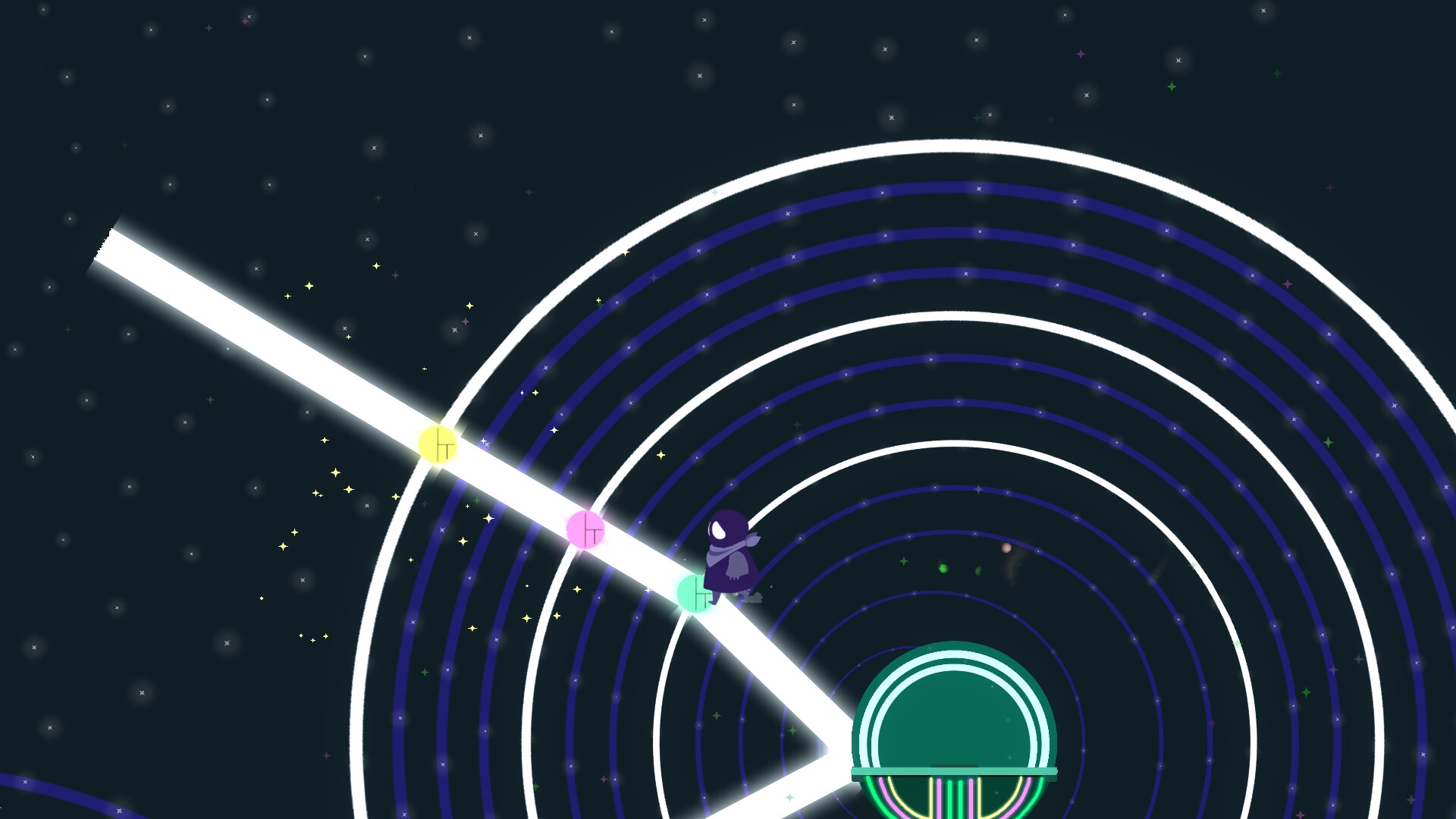Tap the yellow glowing node on the beam
The width and height of the screenshot is (1456, 819).
click(x=438, y=444)
